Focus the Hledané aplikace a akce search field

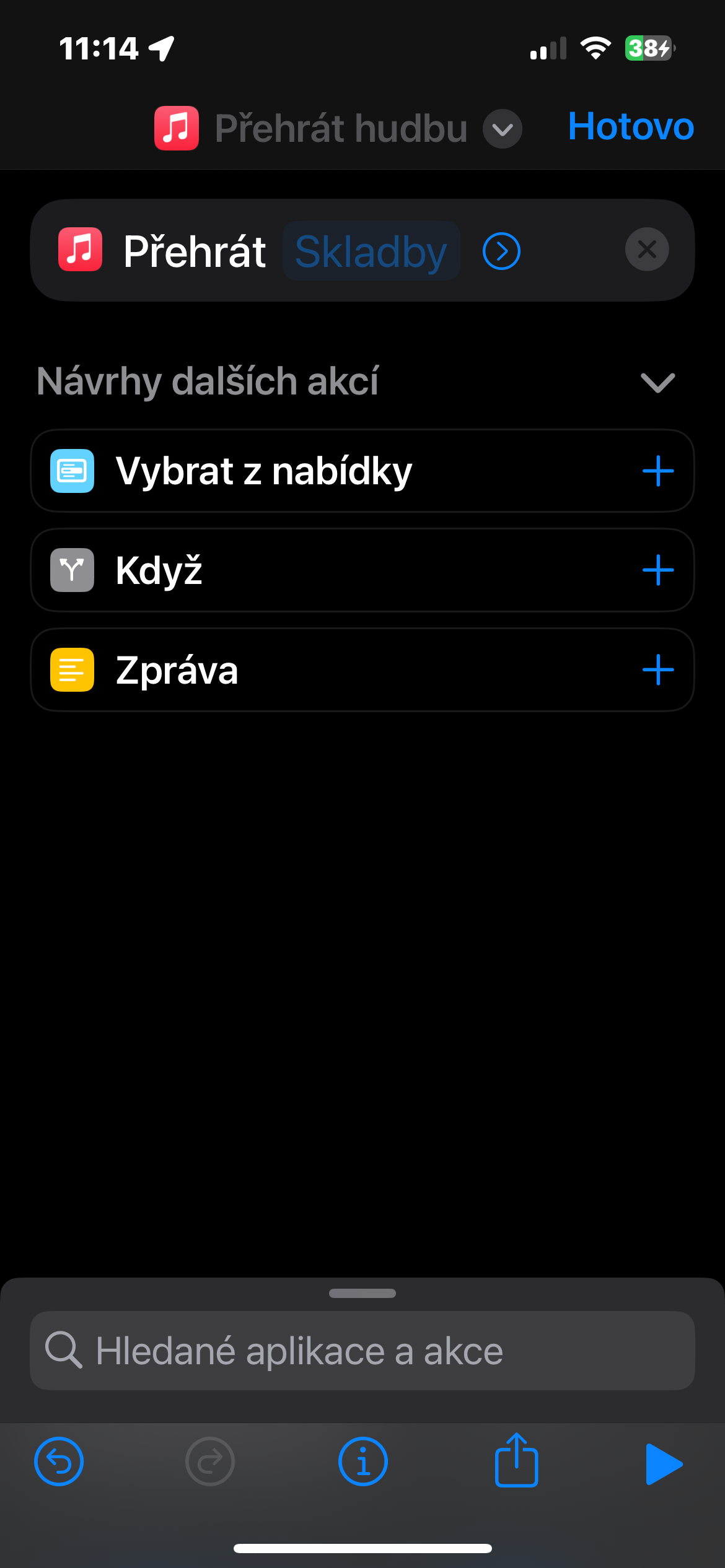(x=362, y=1351)
